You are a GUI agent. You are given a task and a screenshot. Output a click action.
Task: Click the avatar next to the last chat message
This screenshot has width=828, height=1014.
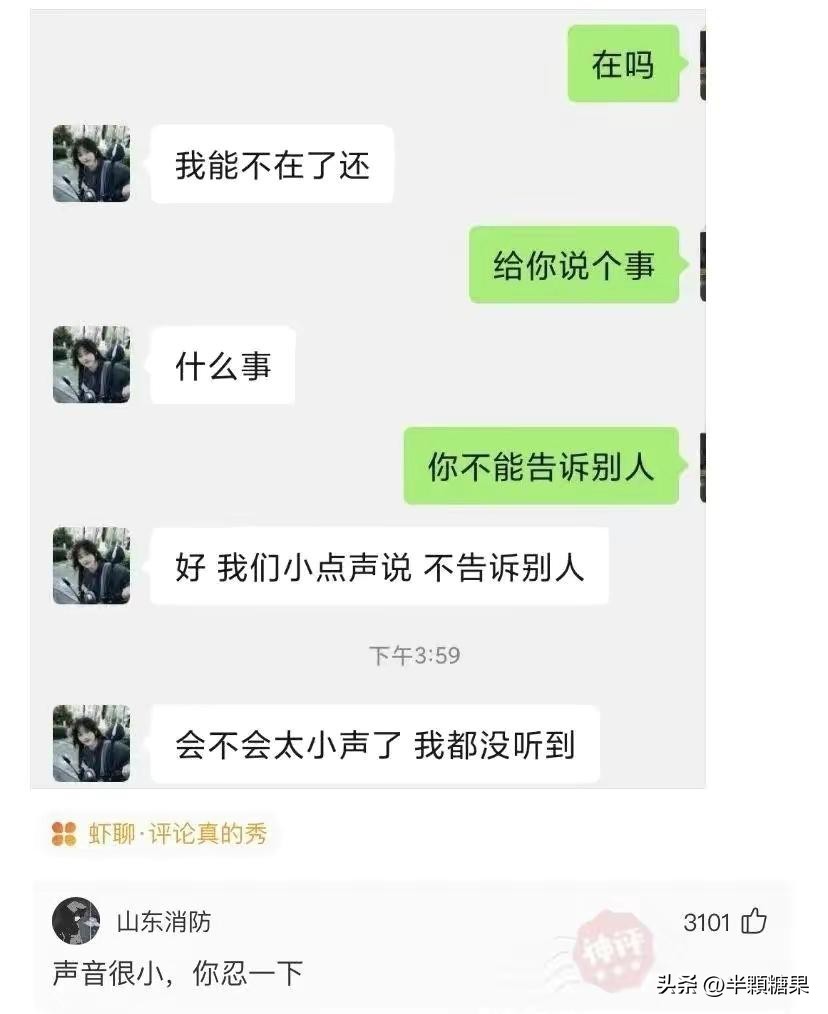(x=90, y=744)
